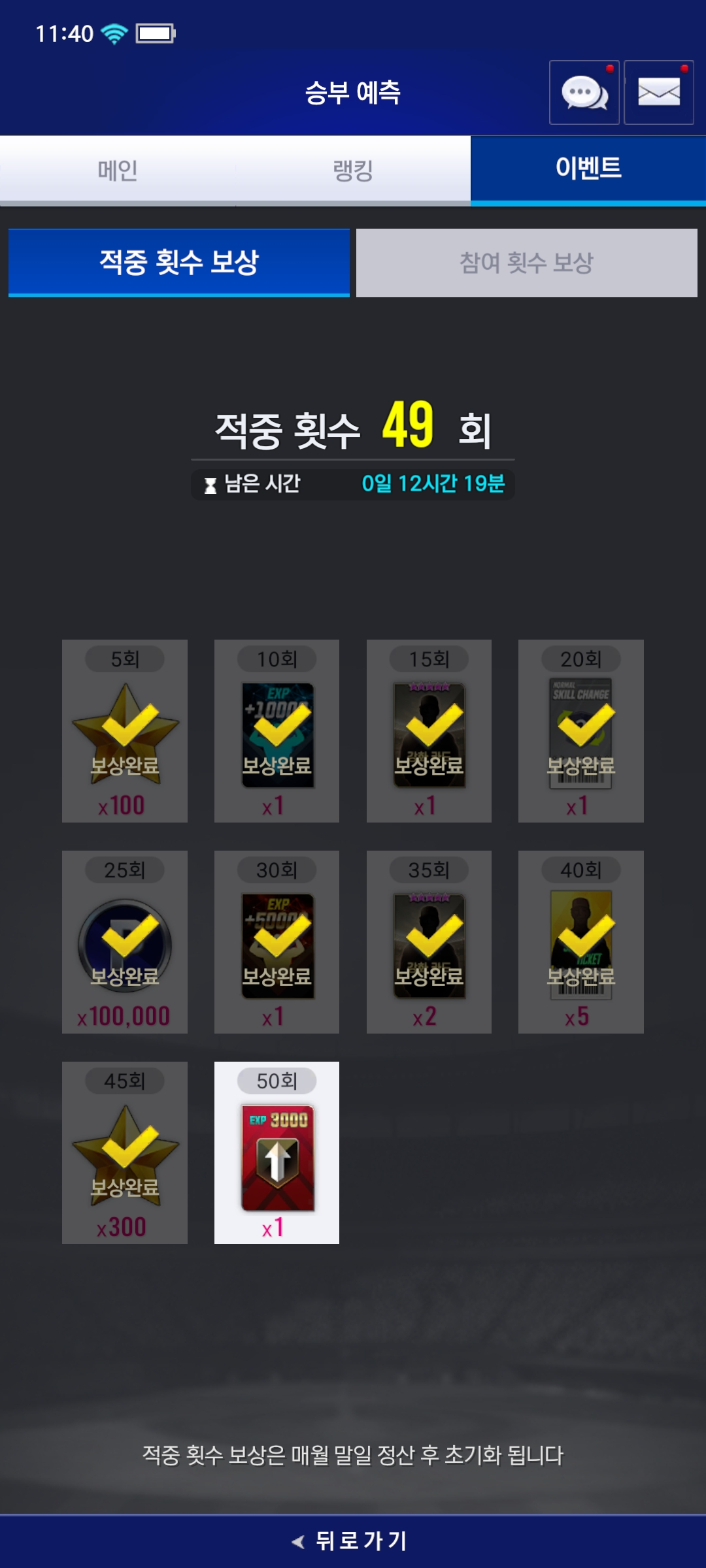Open the mailbox envelope icon
706x1568 pixels.
(x=658, y=92)
